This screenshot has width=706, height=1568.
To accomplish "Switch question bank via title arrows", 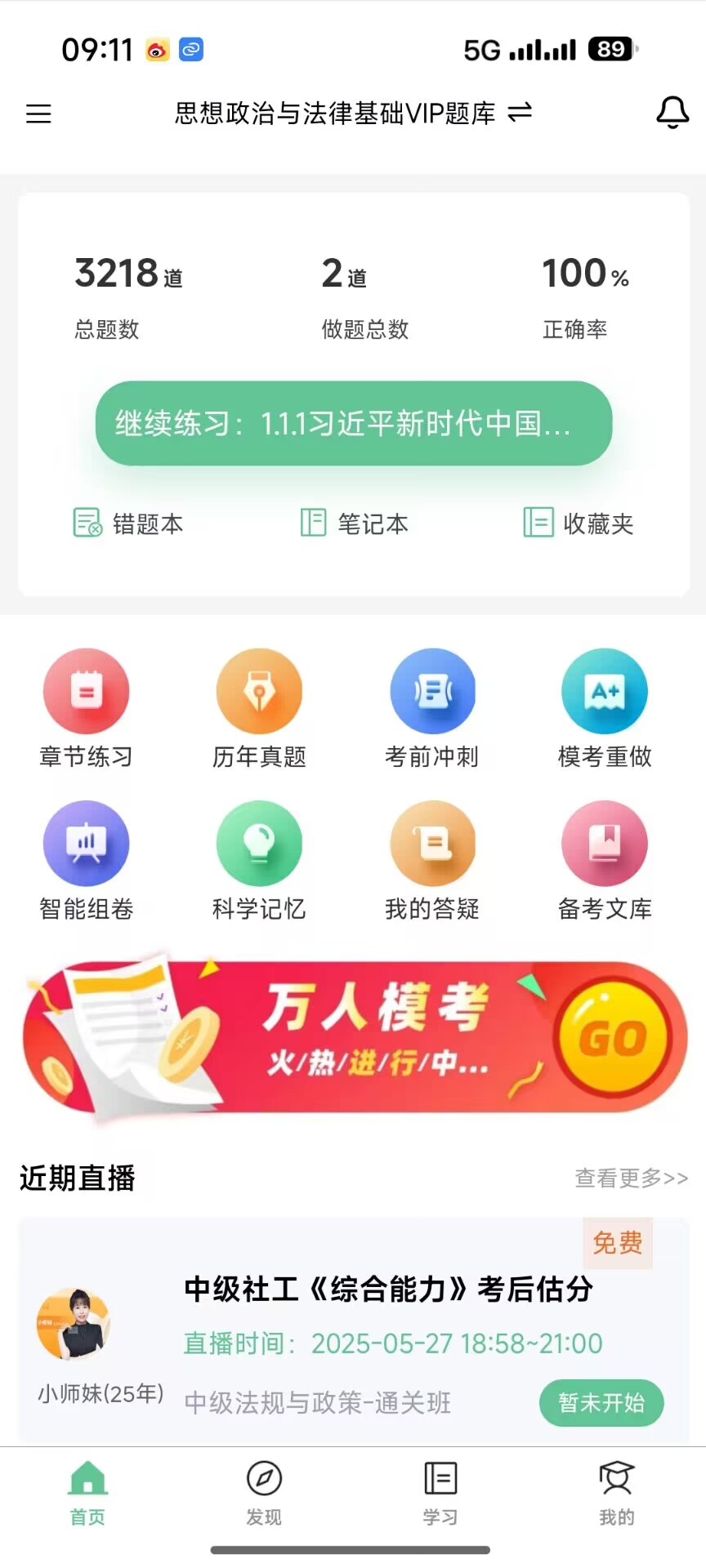I will coord(520,112).
